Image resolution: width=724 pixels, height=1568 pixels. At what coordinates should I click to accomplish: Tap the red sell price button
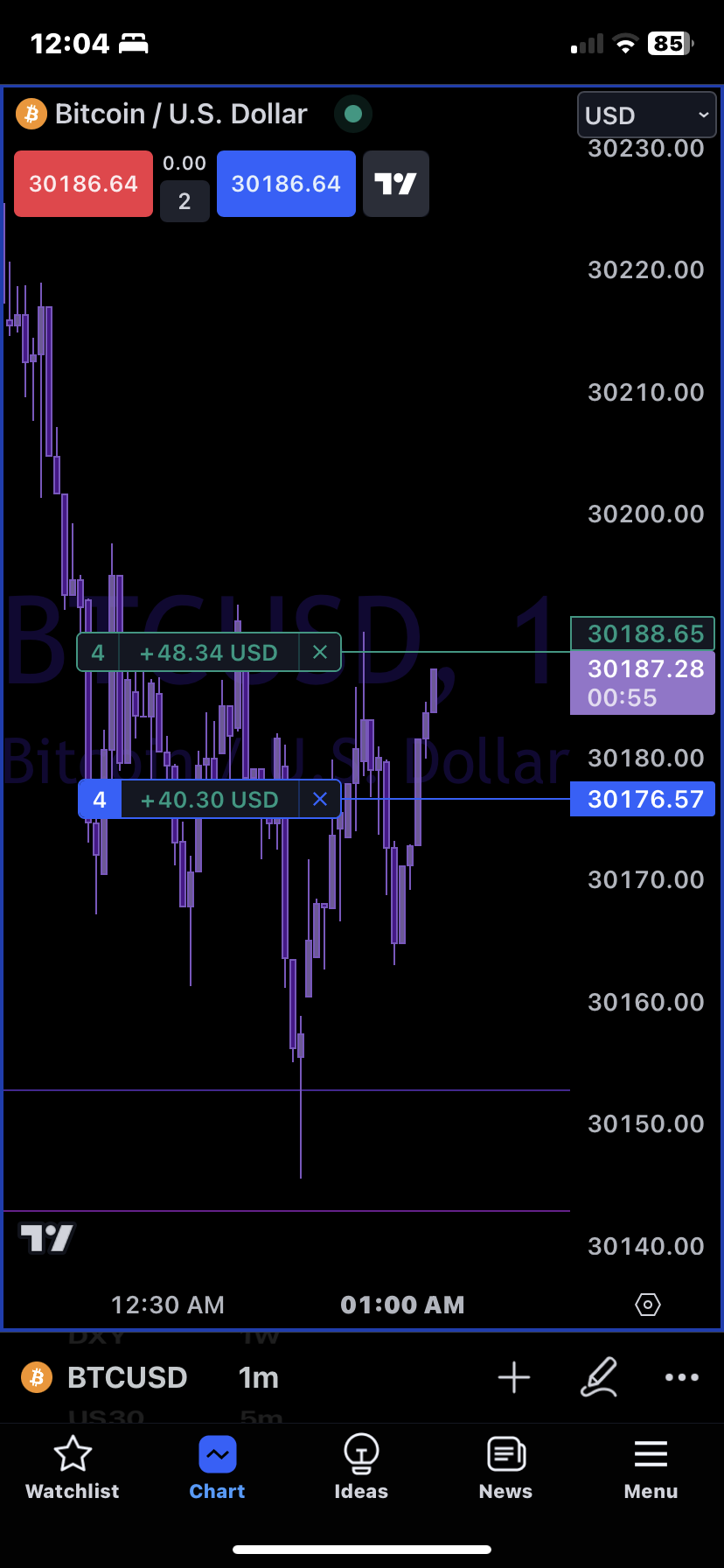click(83, 184)
